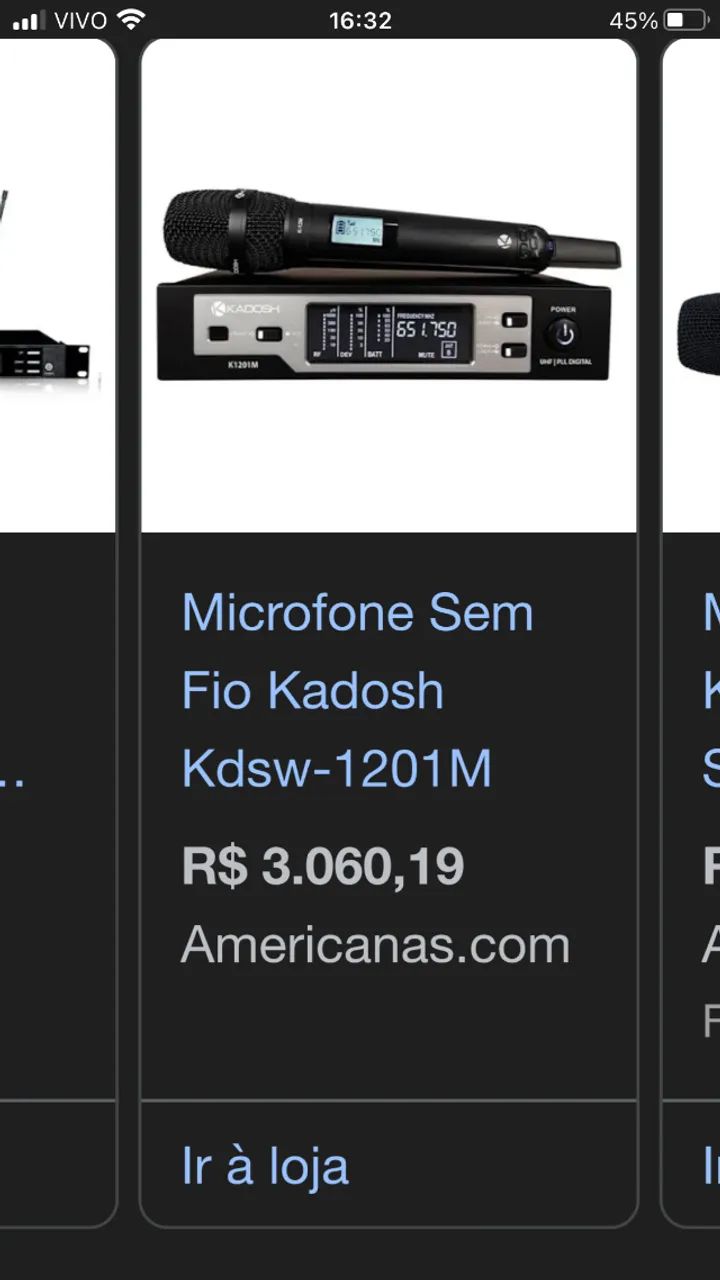This screenshot has width=720, height=1280.
Task: Select the center Kadosh product card
Action: click(x=390, y=640)
